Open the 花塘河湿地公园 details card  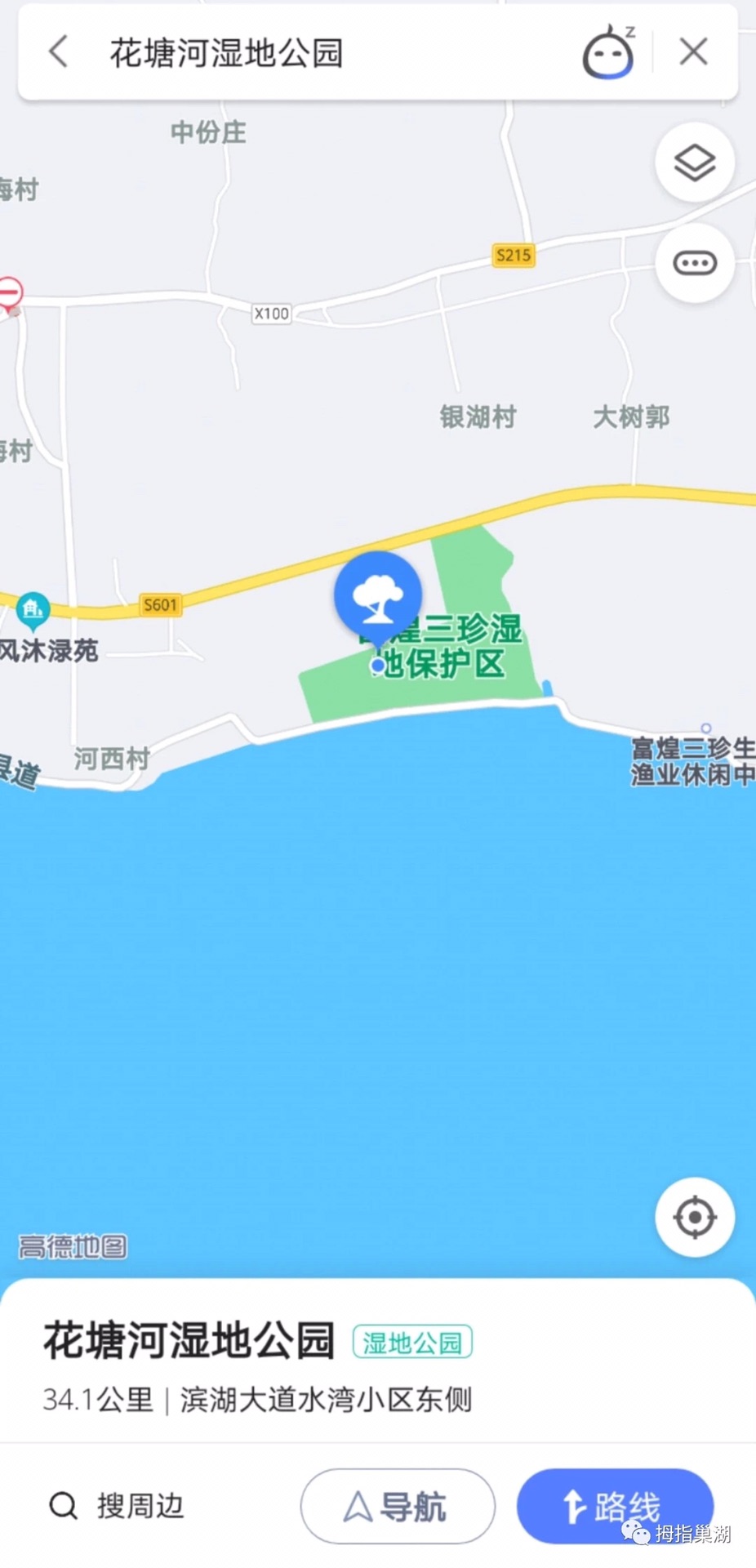(189, 1341)
